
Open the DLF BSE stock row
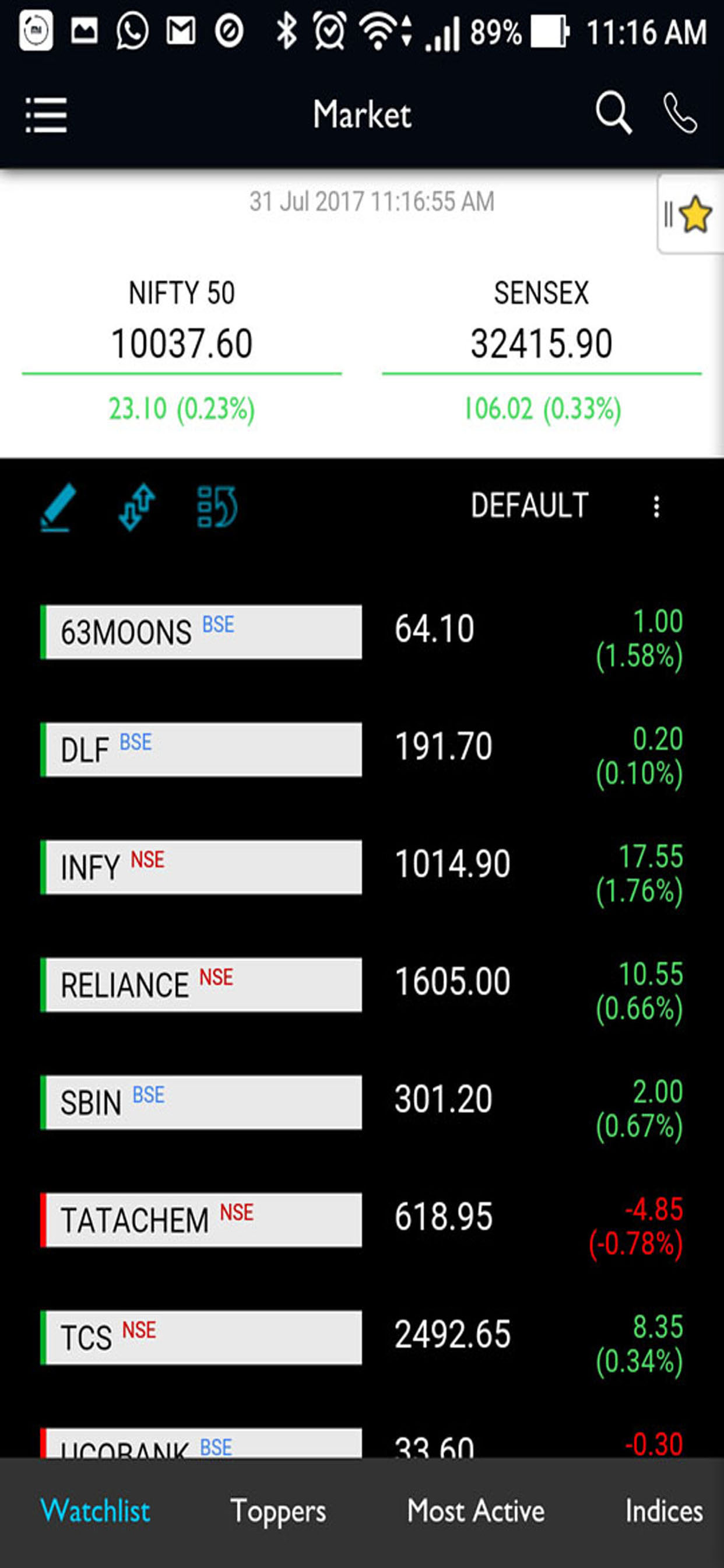coord(361,750)
